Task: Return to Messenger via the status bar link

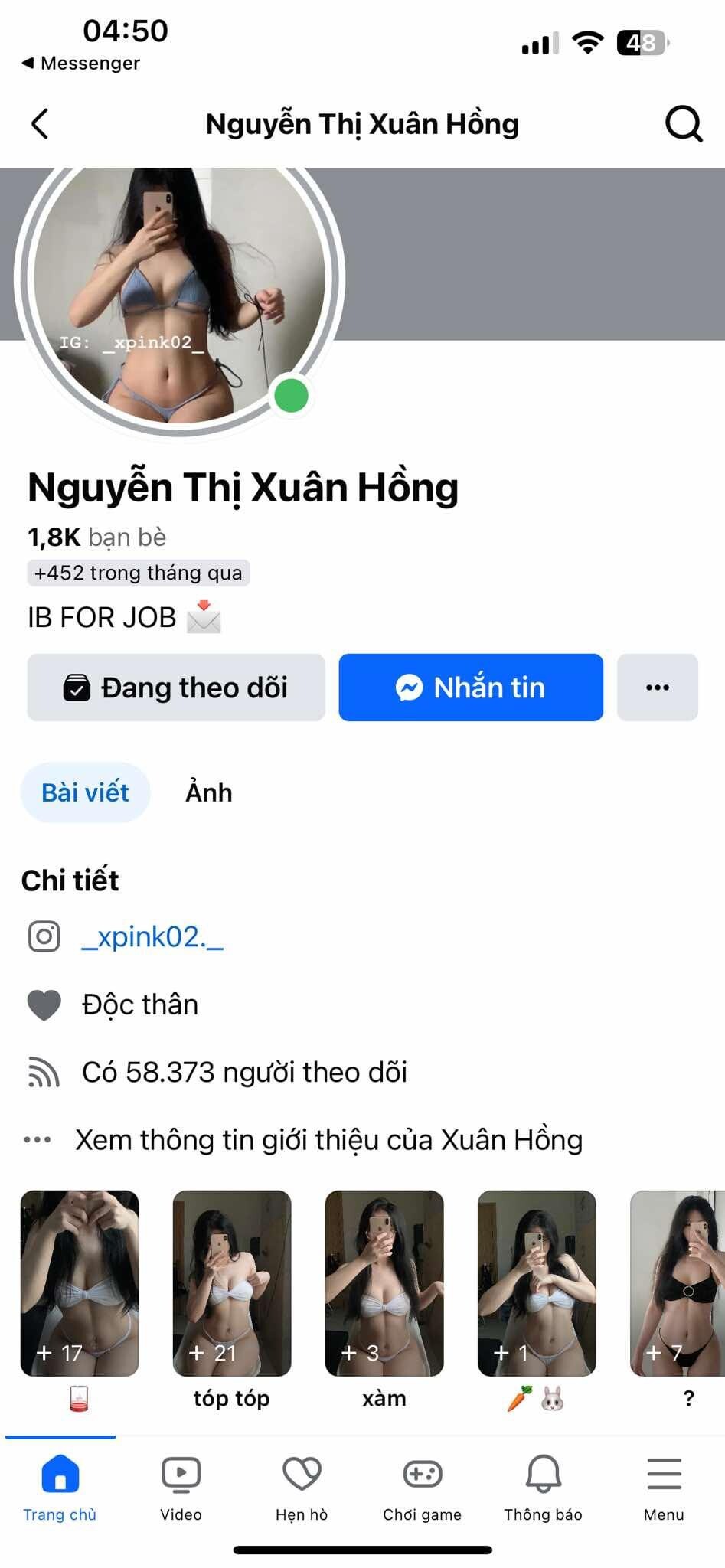Action: [x=81, y=64]
